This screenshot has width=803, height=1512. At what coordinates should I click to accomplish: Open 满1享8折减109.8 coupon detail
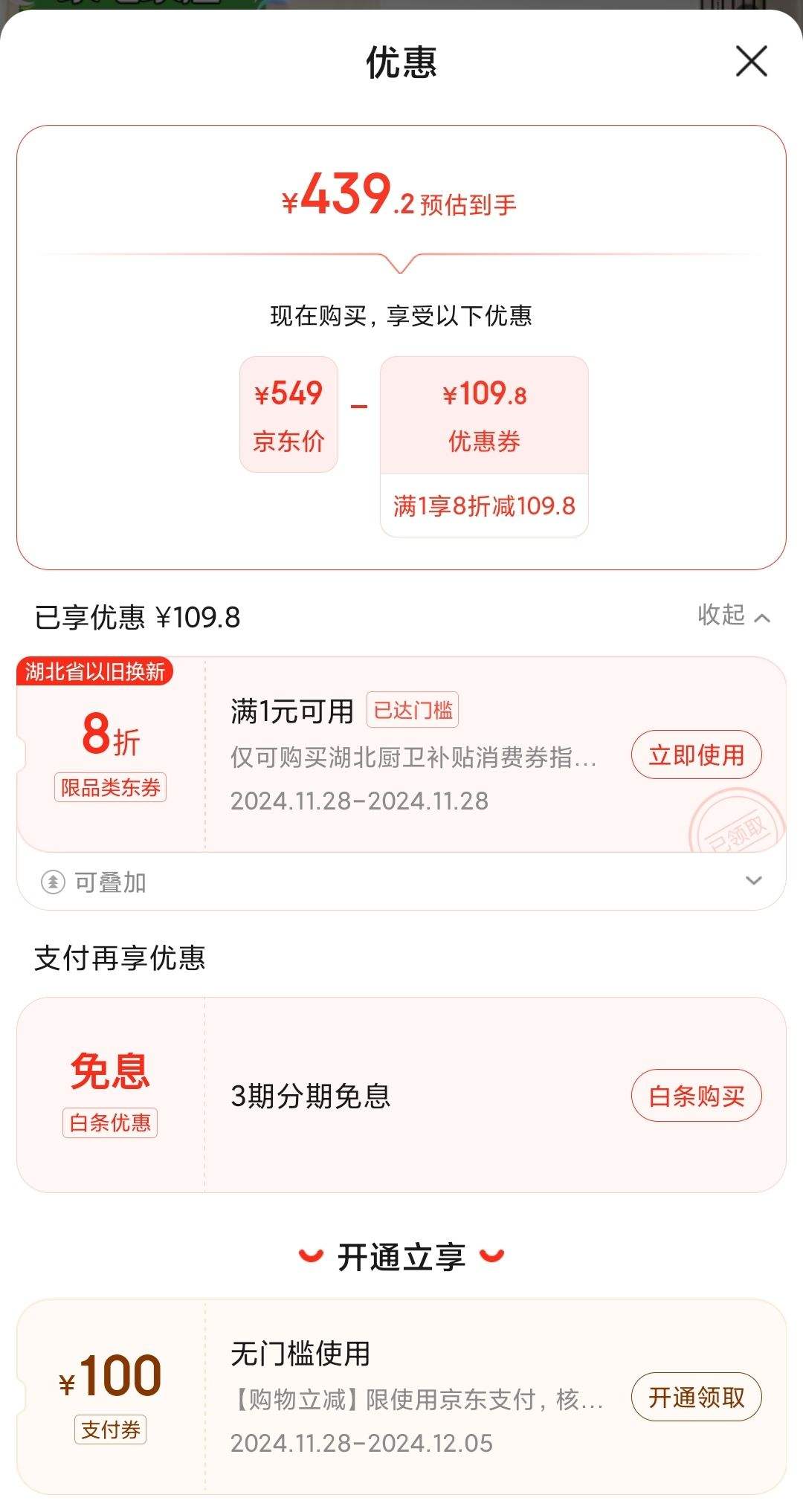point(484,505)
